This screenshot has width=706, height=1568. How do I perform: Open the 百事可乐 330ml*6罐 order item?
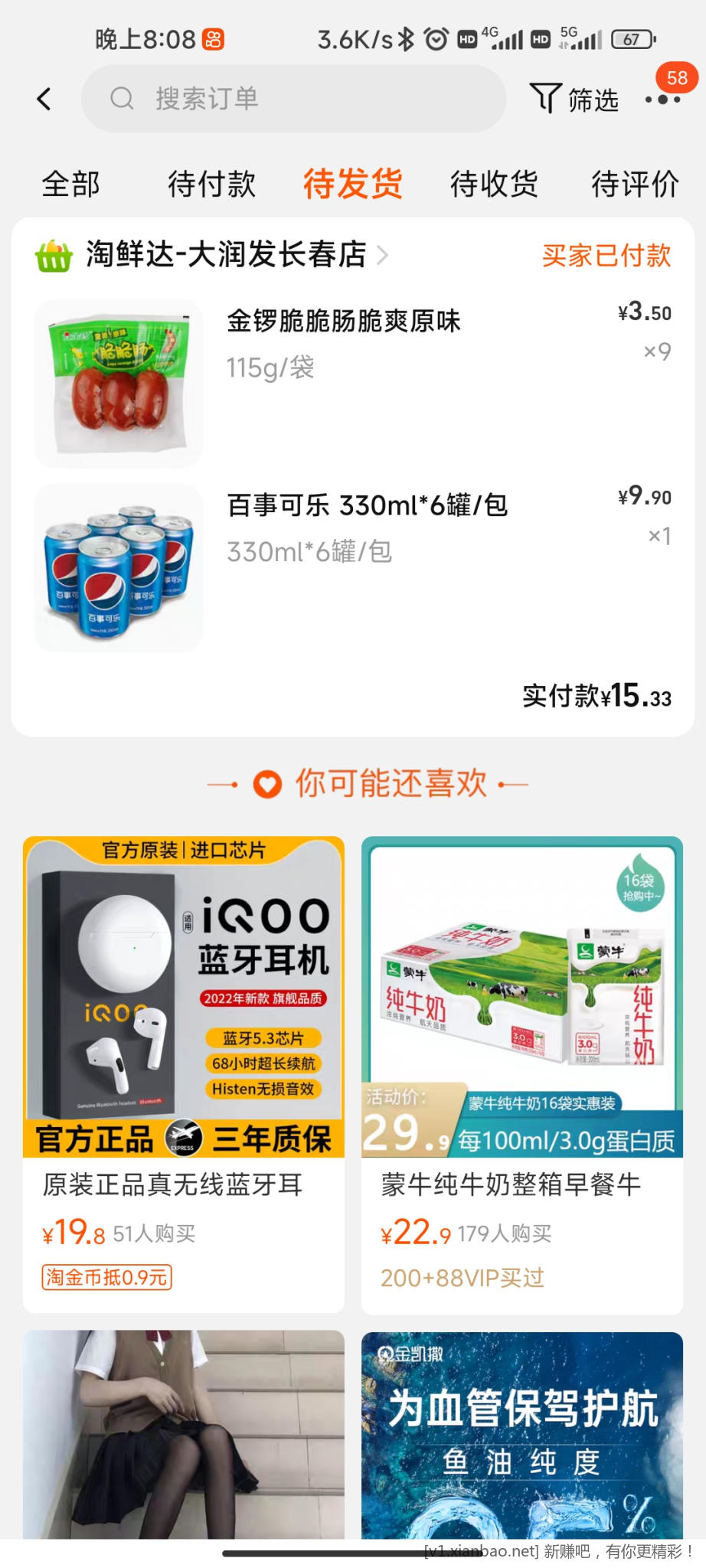tap(367, 506)
